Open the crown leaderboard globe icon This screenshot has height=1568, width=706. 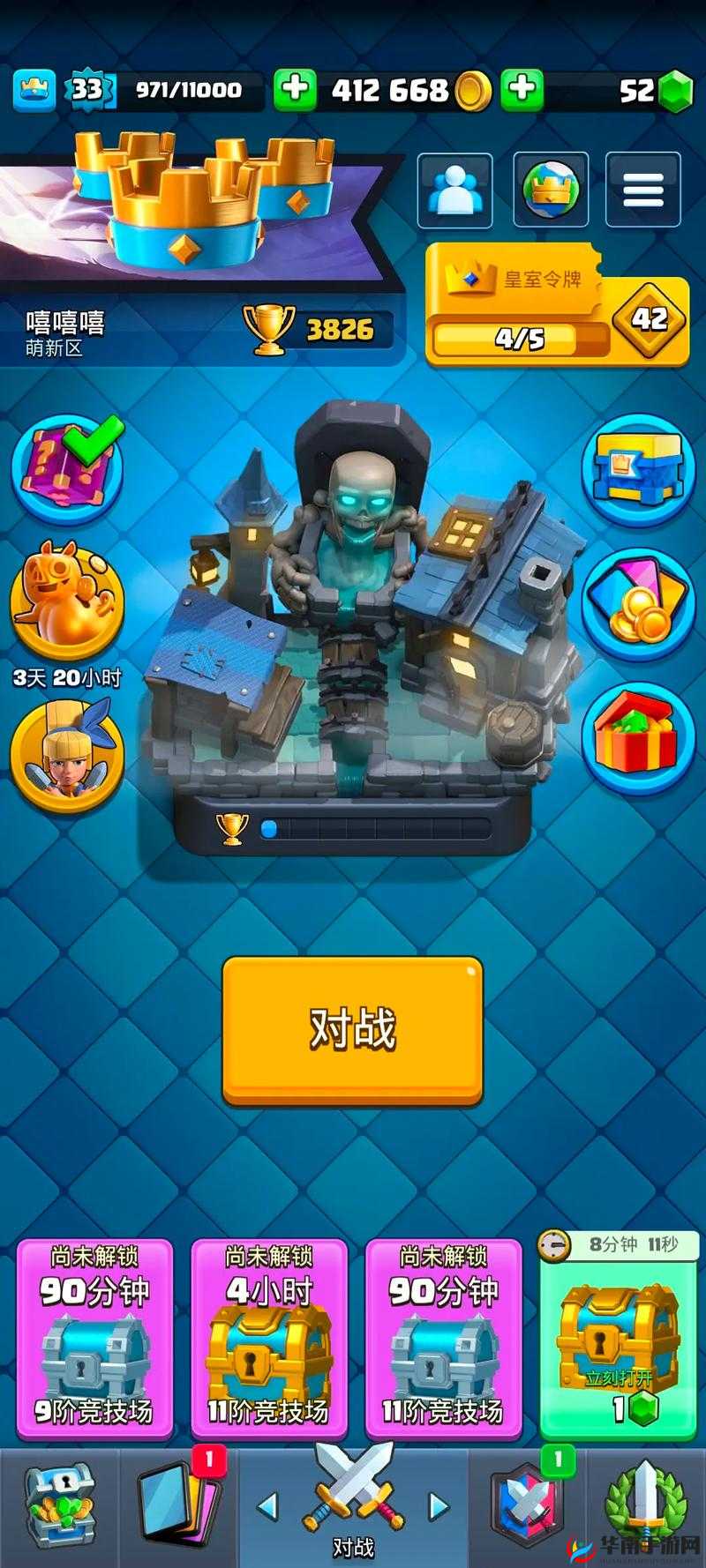point(551,189)
